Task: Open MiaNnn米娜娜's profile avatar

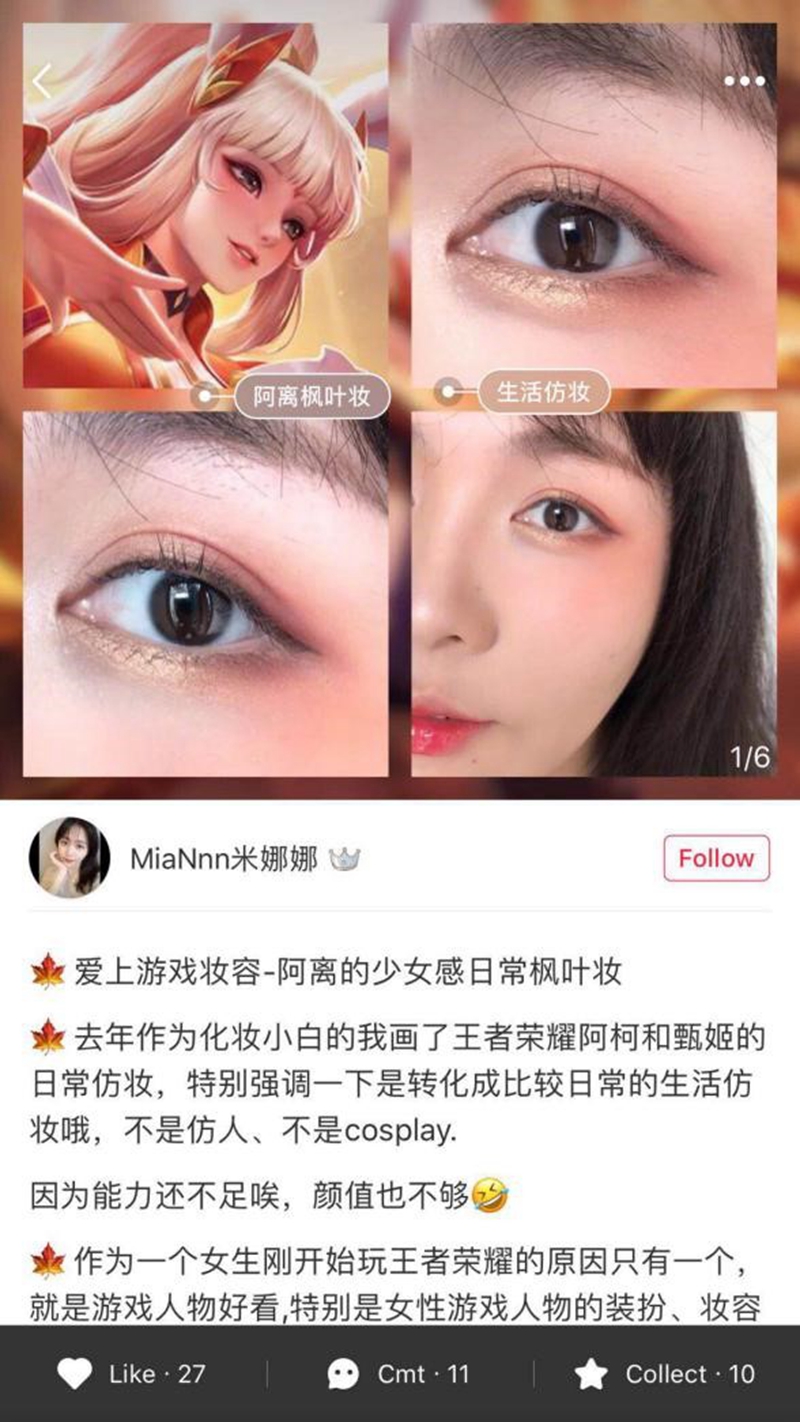Action: (x=69, y=858)
